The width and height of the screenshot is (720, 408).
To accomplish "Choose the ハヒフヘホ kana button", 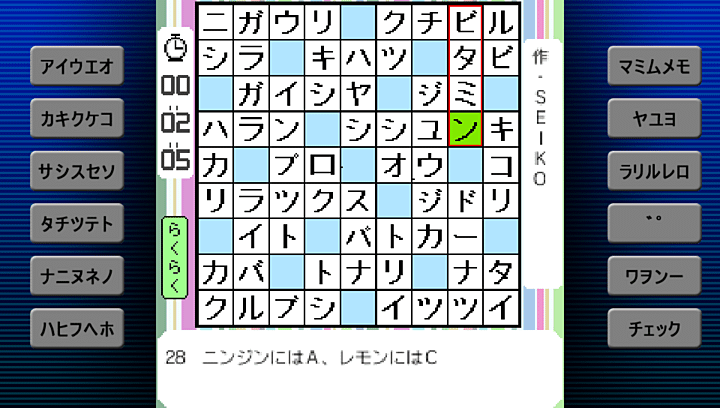I will click(77, 327).
